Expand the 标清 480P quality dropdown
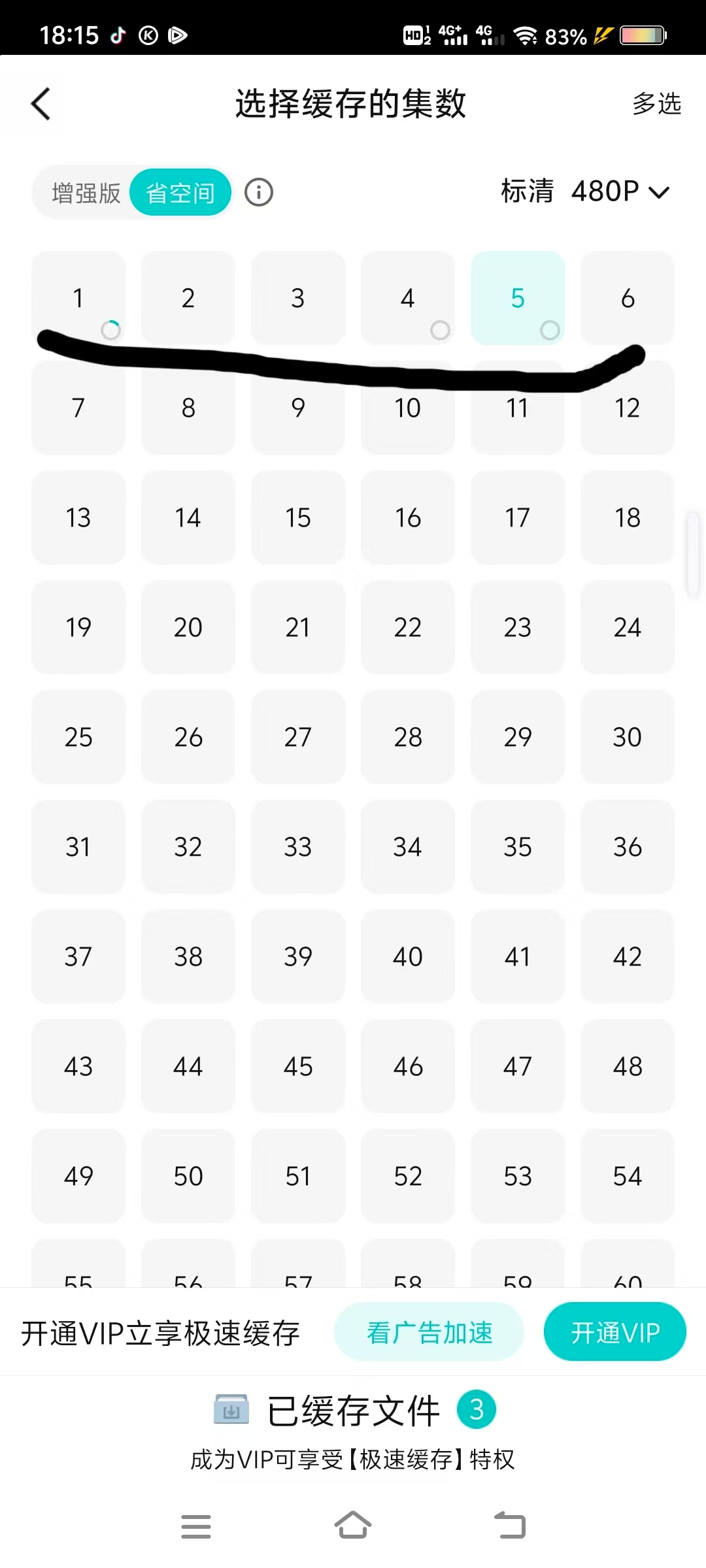706x1568 pixels. (x=585, y=191)
